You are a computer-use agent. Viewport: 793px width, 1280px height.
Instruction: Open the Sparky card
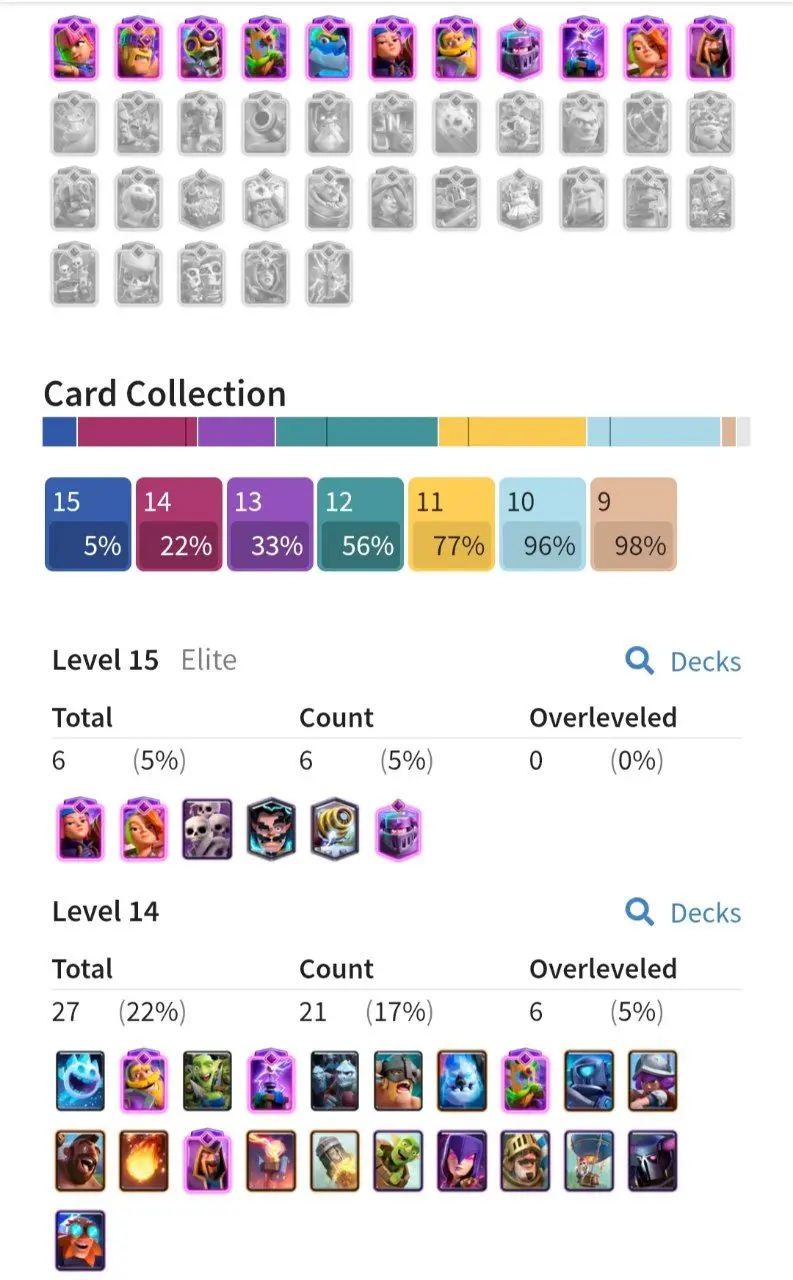tap(335, 830)
